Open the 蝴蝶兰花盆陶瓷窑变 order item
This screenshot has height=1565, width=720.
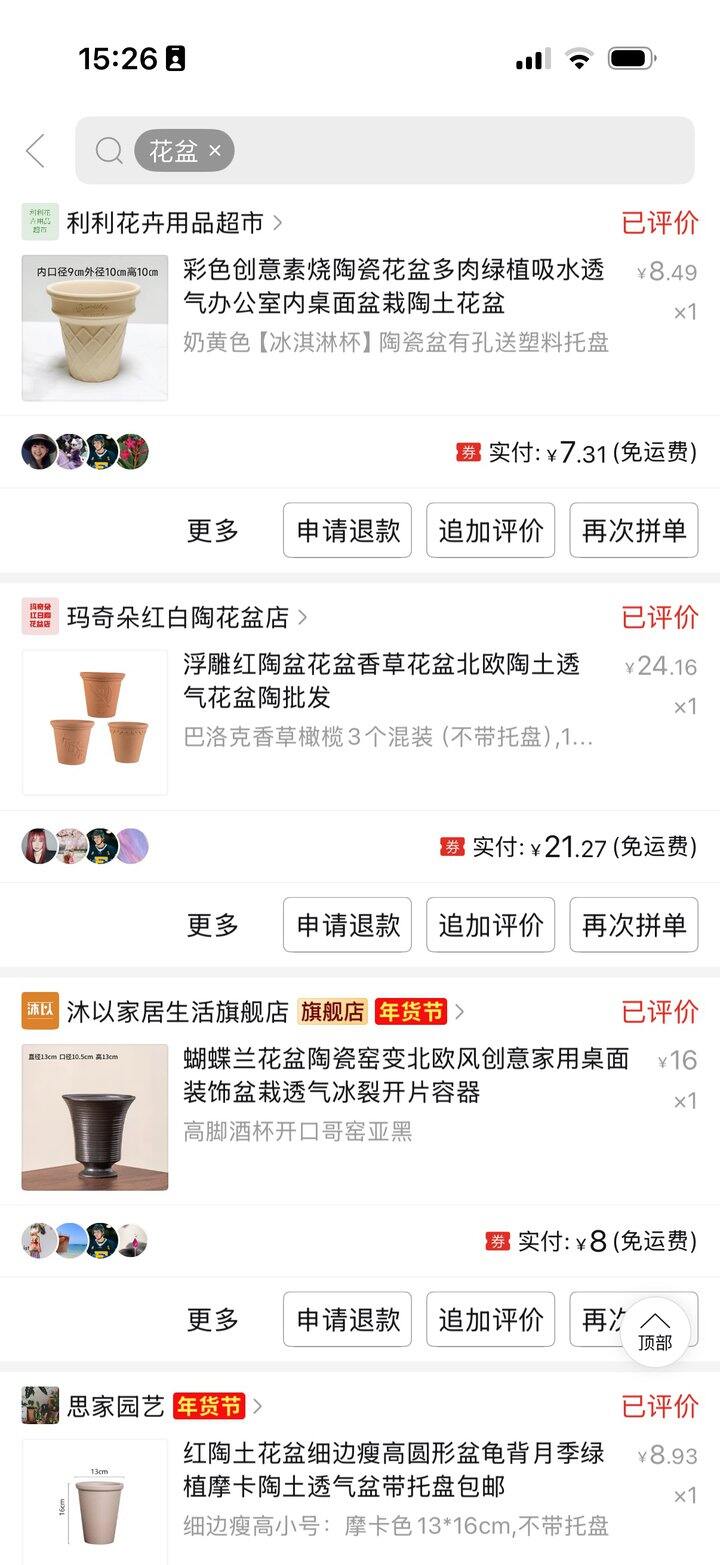405,1076
